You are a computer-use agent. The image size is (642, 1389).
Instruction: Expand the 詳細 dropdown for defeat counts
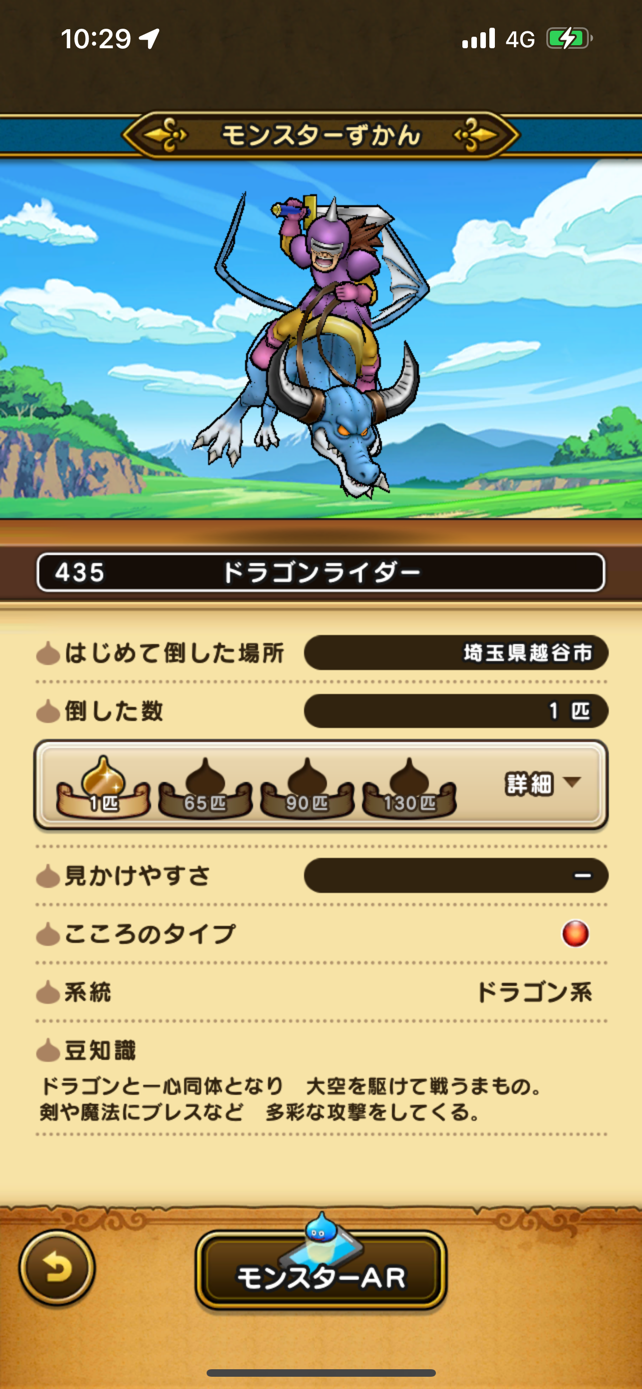(x=542, y=784)
